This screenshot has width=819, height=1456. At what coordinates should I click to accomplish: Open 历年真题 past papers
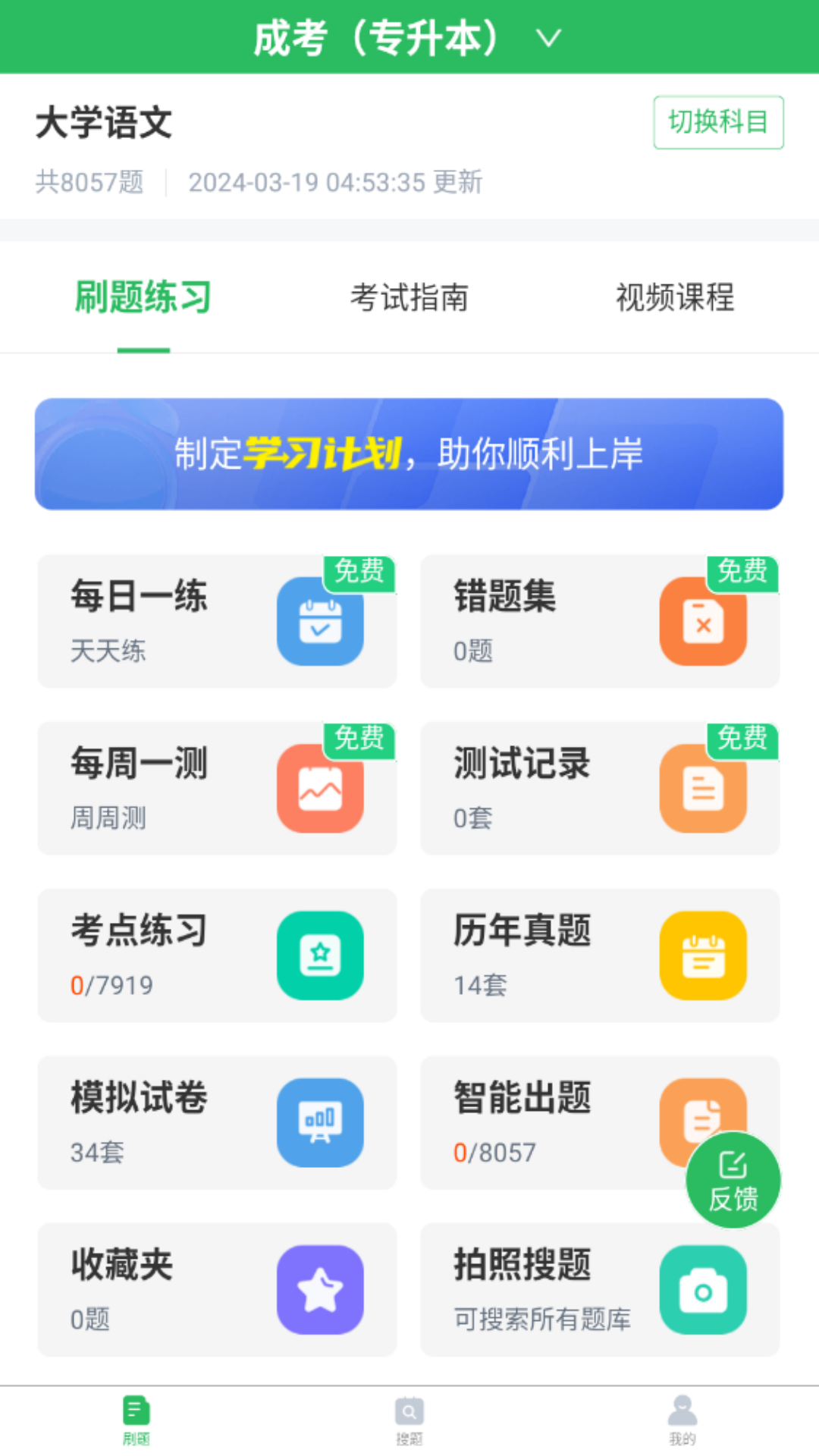pos(599,955)
